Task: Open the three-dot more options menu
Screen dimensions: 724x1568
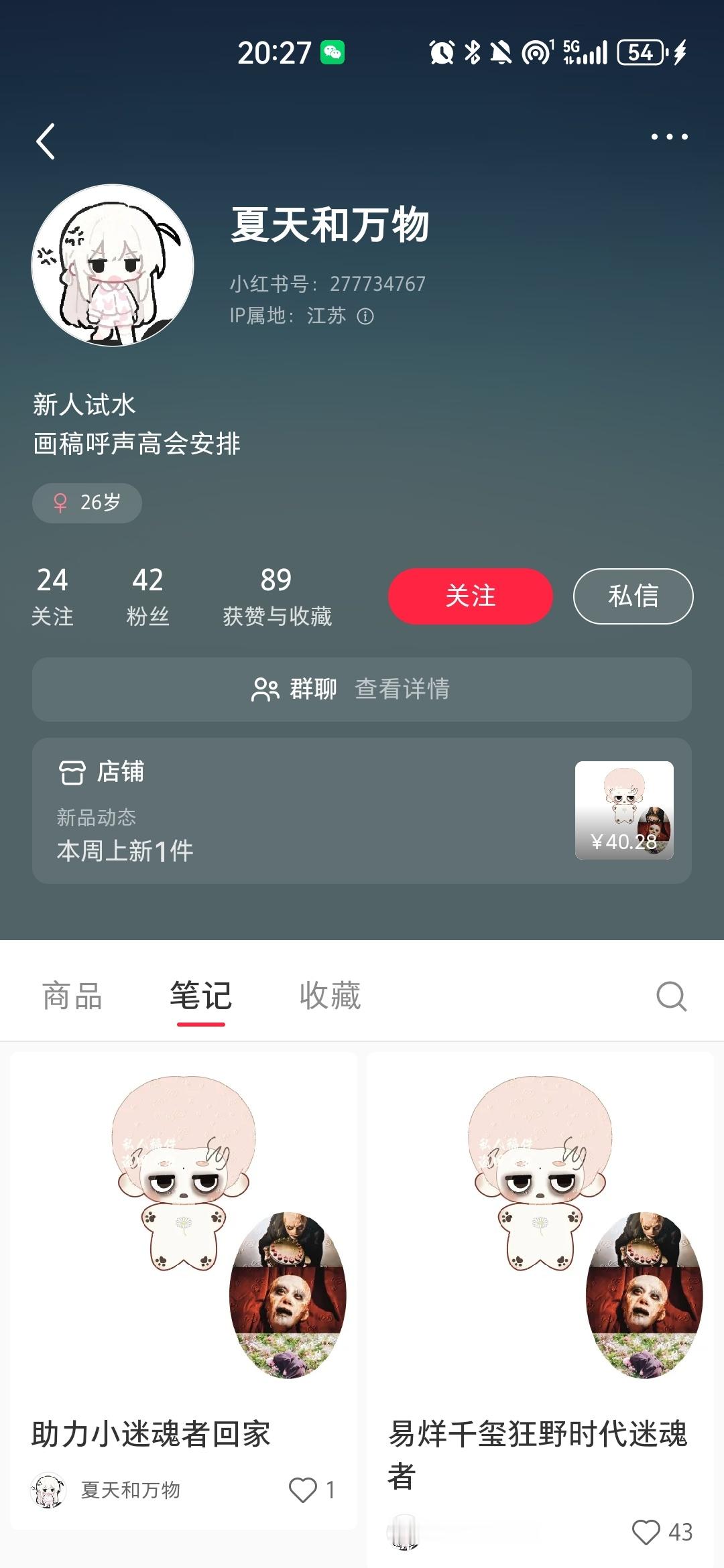Action: coord(668,137)
